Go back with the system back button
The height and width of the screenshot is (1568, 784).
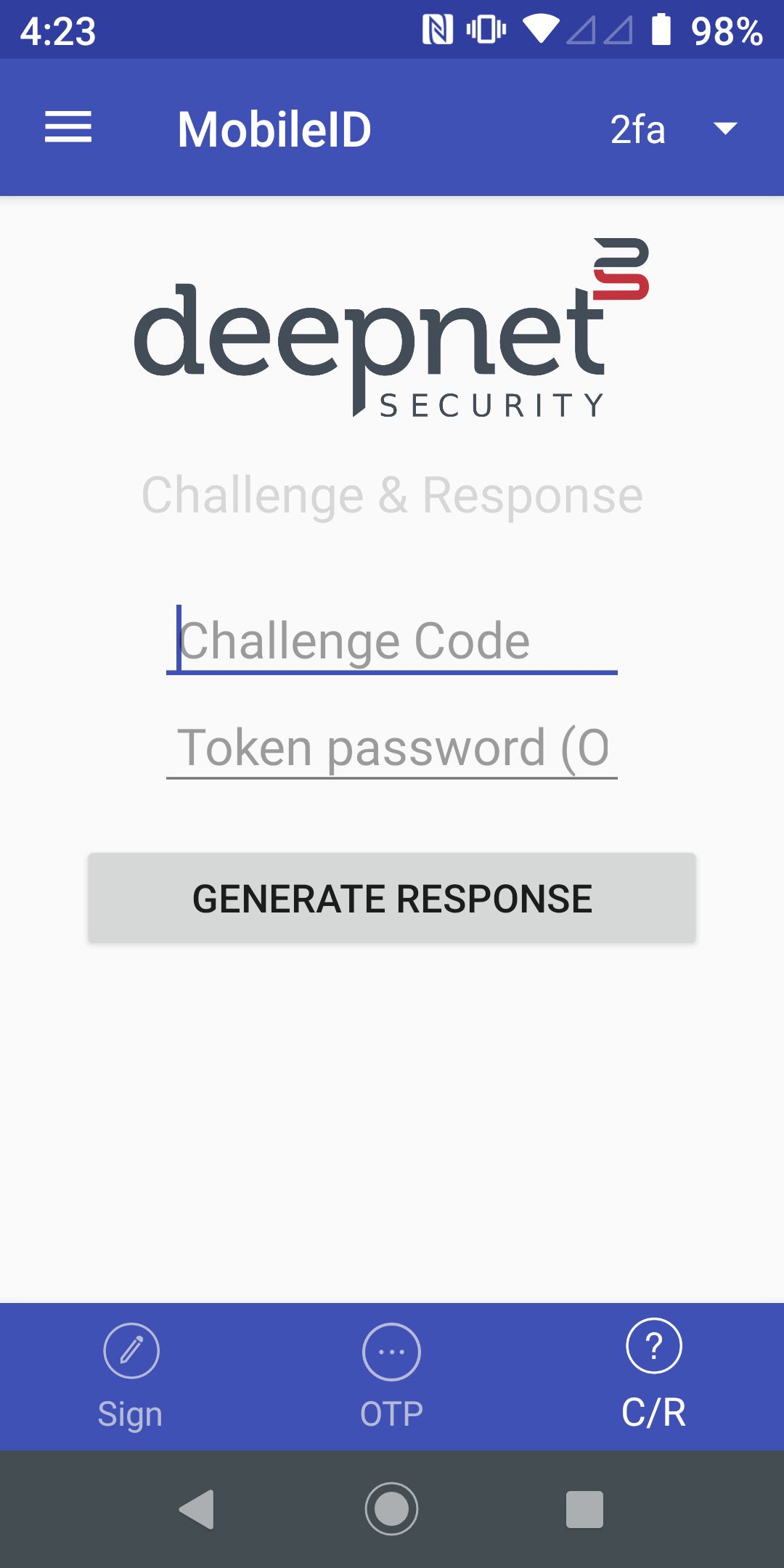197,1510
